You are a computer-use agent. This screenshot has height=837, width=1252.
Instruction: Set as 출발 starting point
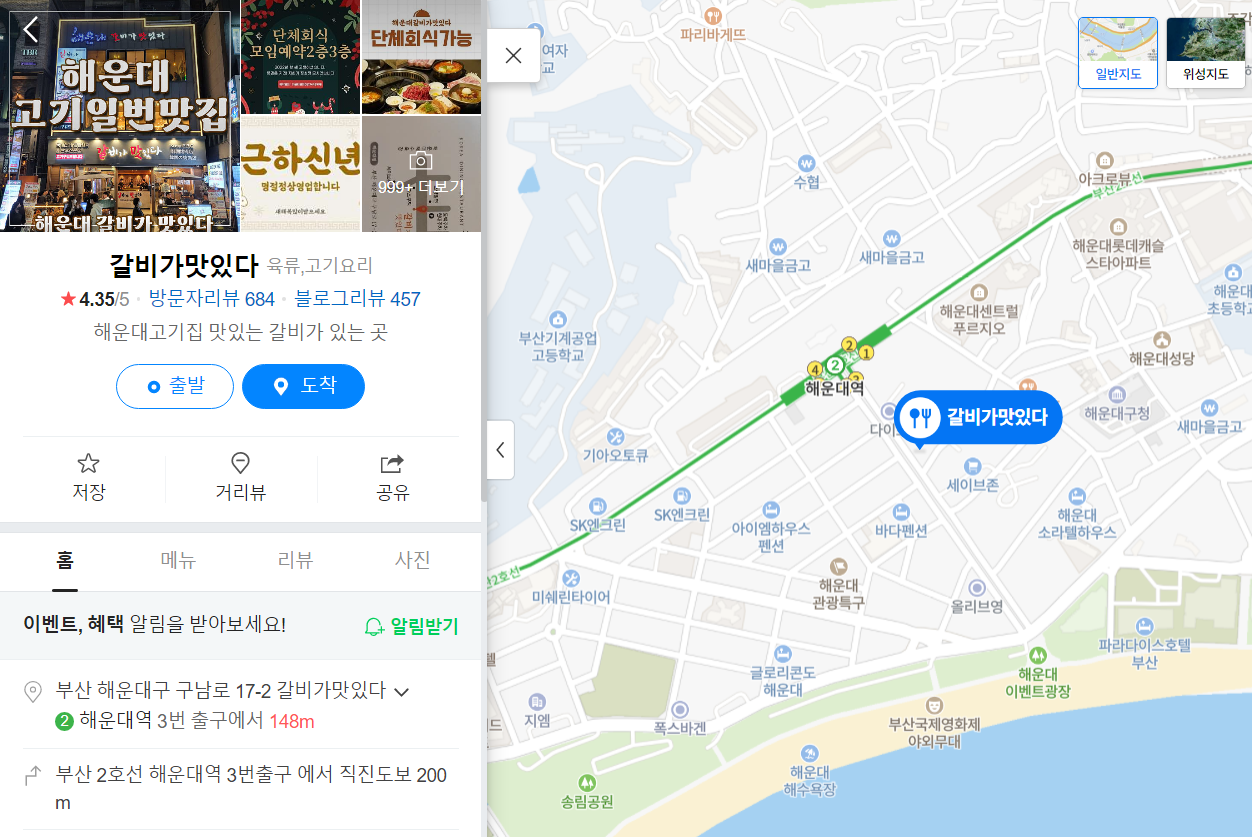pos(175,386)
